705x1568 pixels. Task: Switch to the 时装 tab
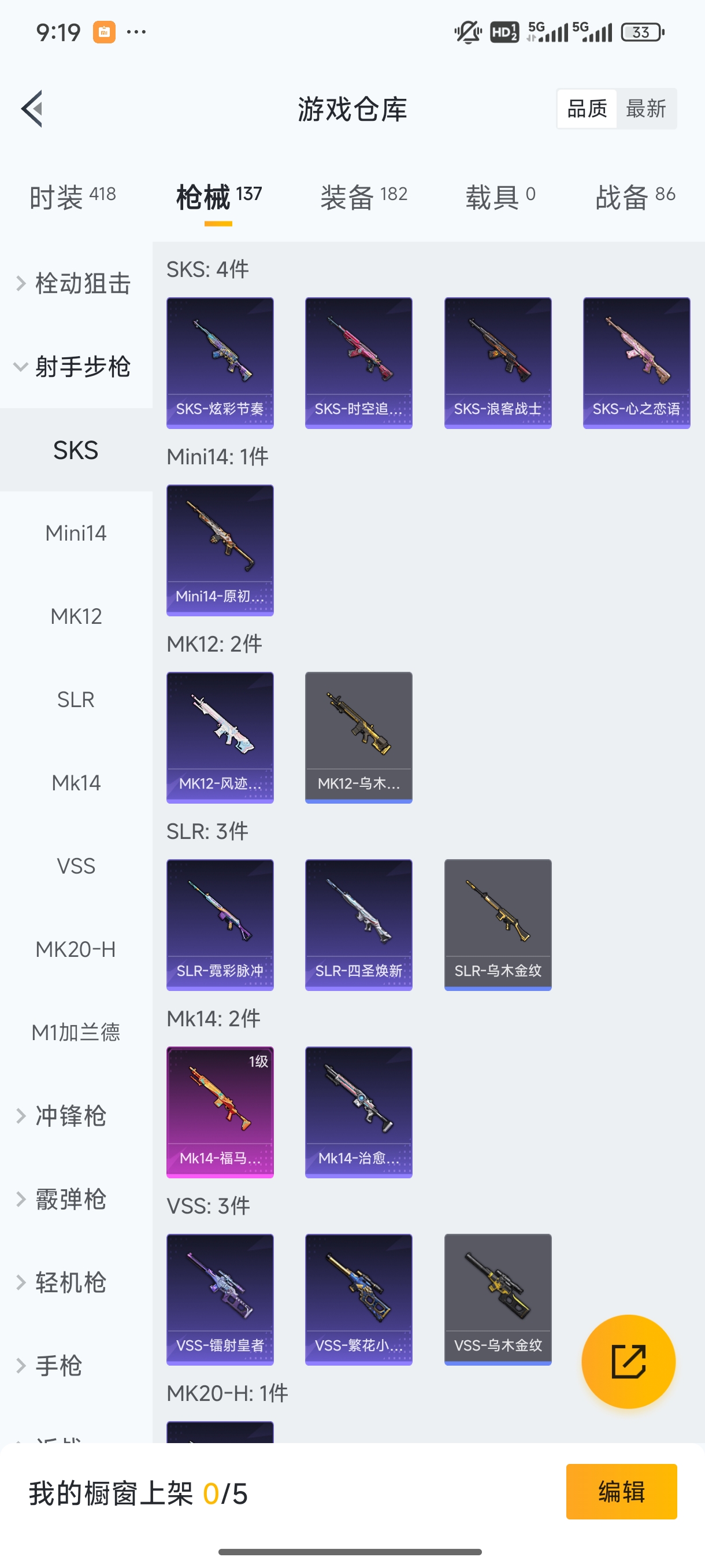click(x=72, y=197)
